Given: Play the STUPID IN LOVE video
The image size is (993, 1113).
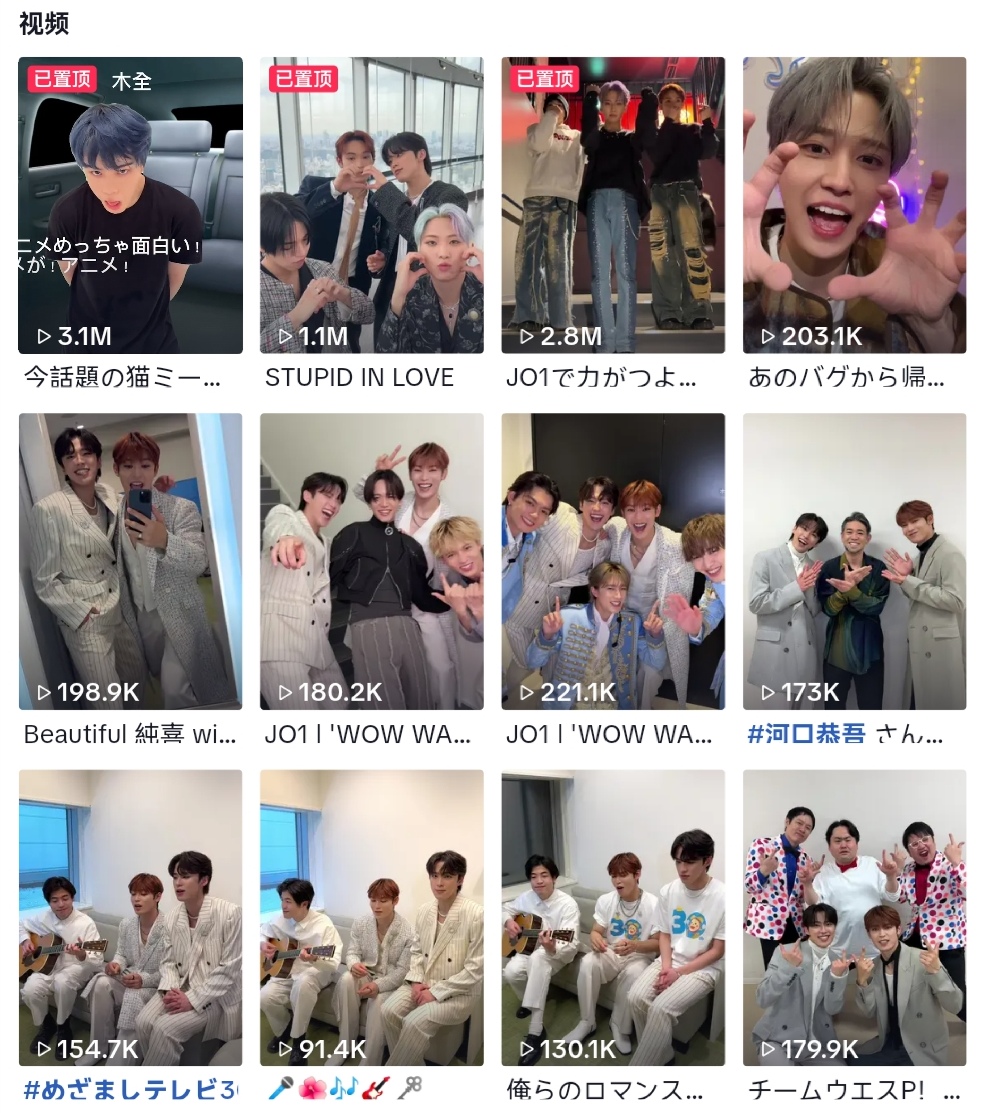Looking at the screenshot, I should (x=371, y=205).
